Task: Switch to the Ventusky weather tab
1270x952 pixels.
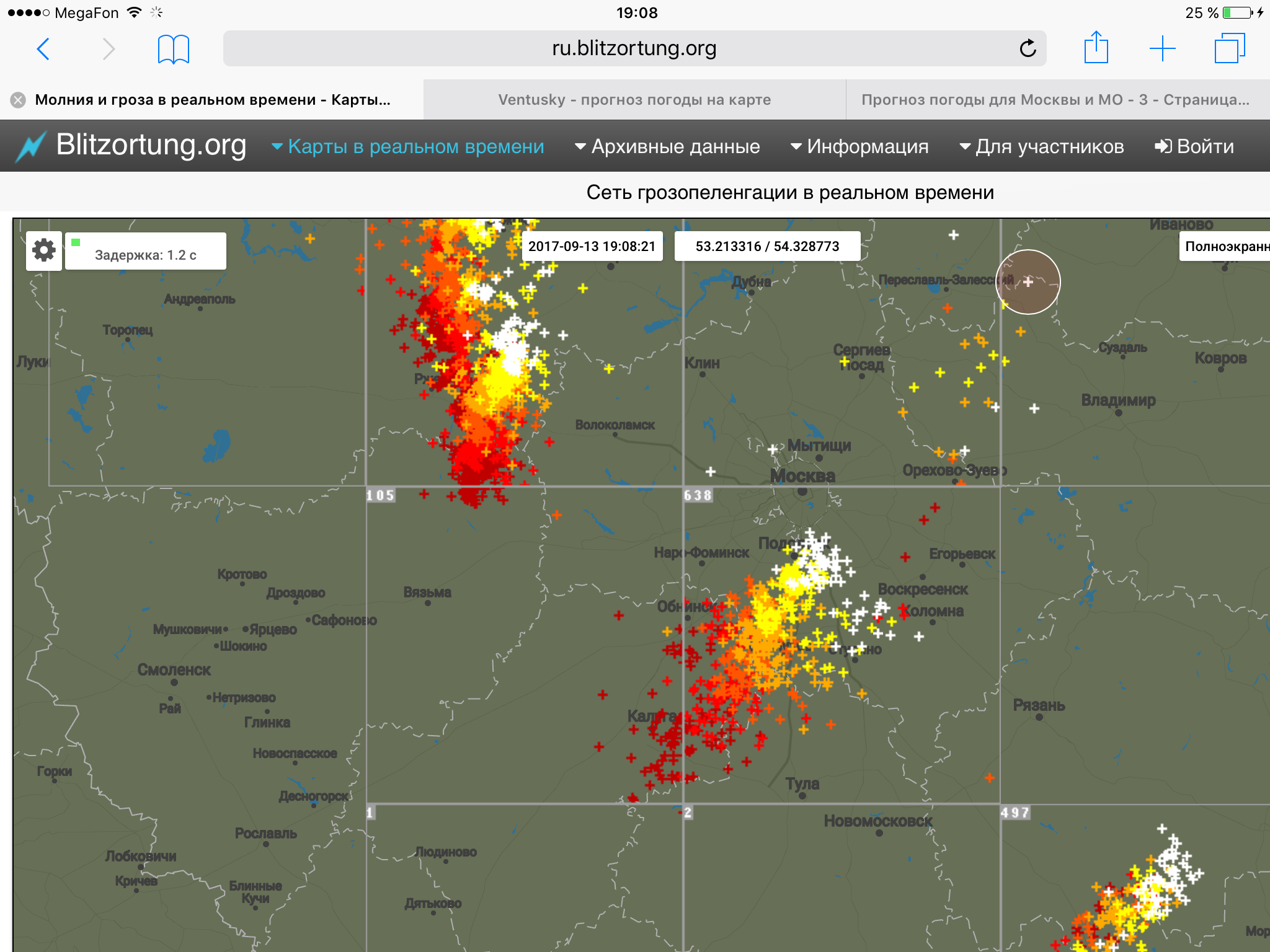Action: point(634,100)
